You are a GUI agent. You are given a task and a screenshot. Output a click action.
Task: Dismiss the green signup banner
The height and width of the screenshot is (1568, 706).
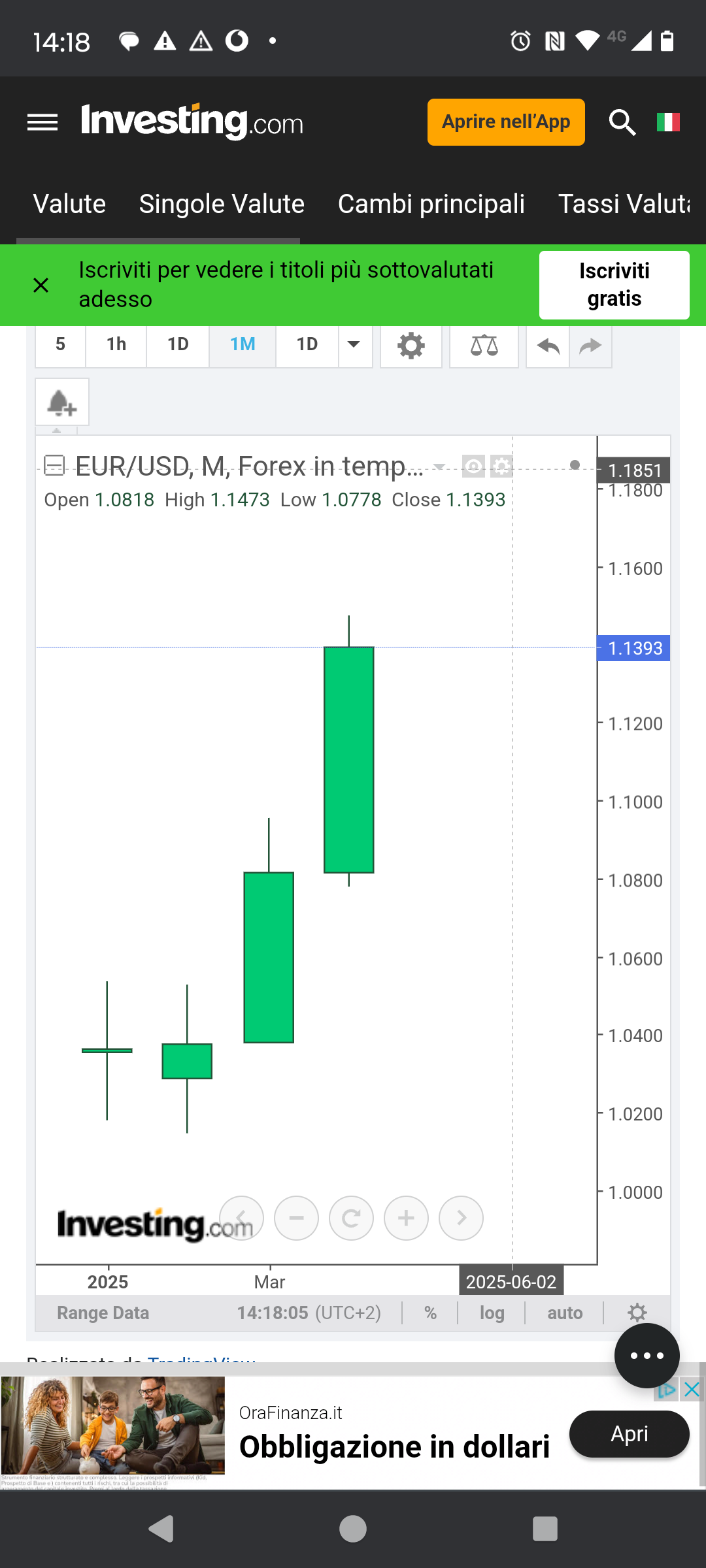[41, 285]
